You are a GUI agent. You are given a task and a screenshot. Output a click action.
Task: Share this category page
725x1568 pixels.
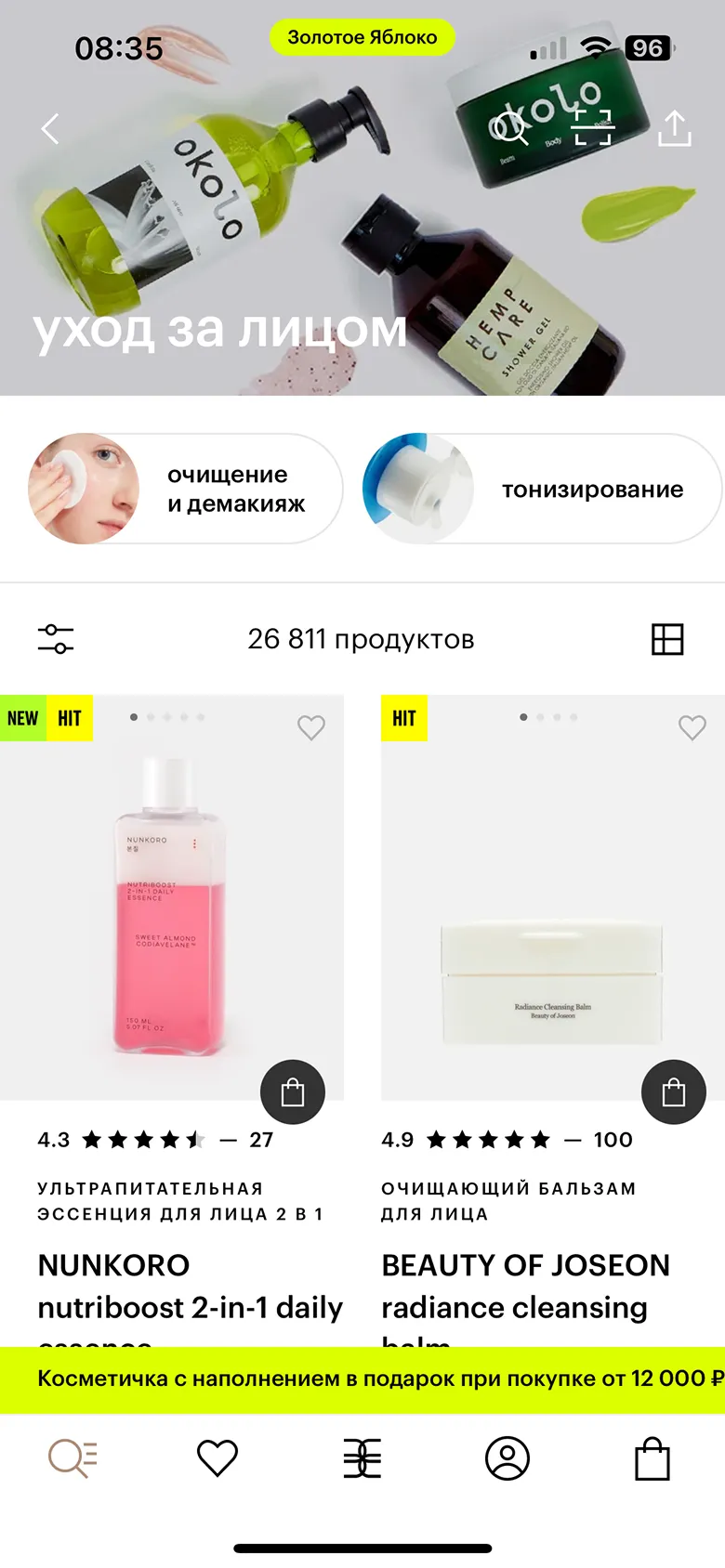[x=675, y=129]
